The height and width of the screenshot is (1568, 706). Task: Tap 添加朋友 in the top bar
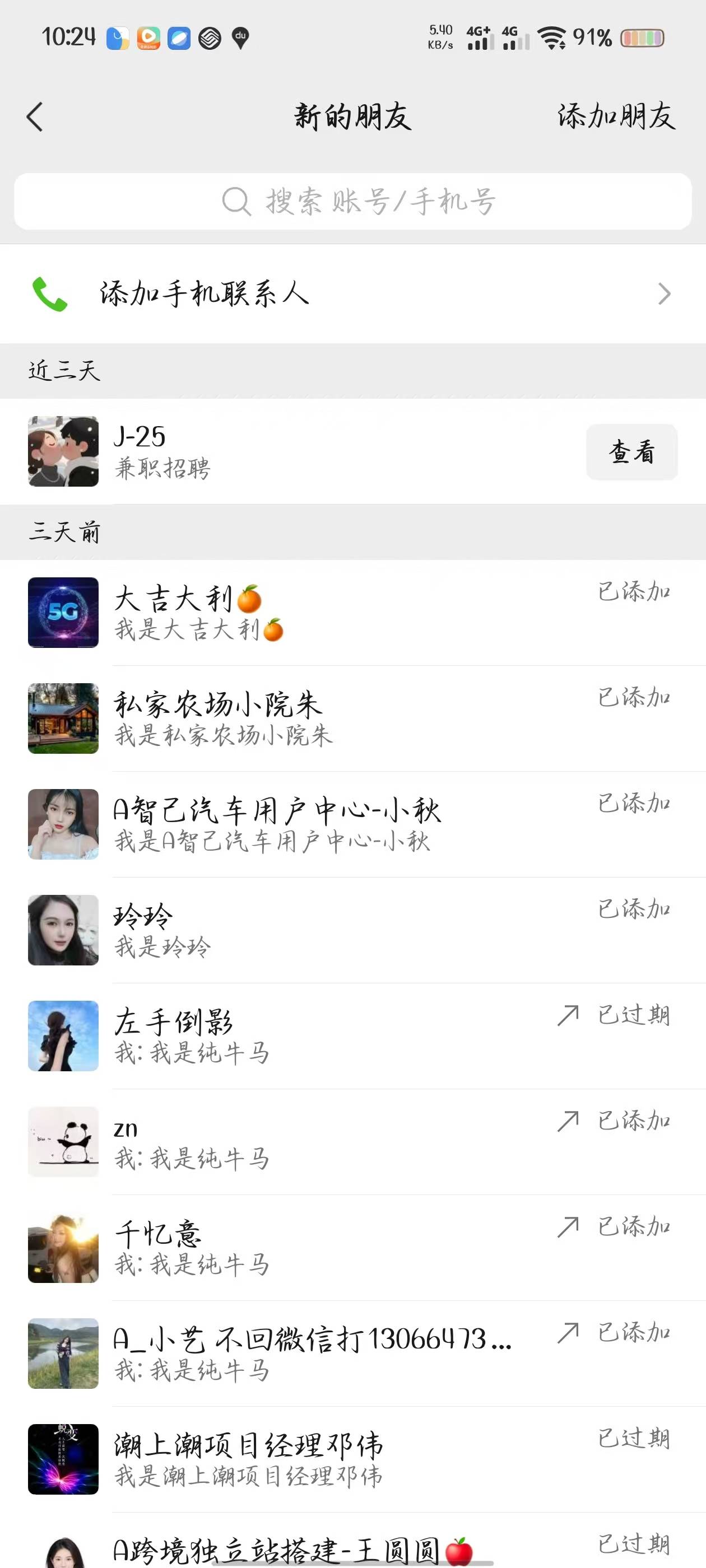[616, 116]
